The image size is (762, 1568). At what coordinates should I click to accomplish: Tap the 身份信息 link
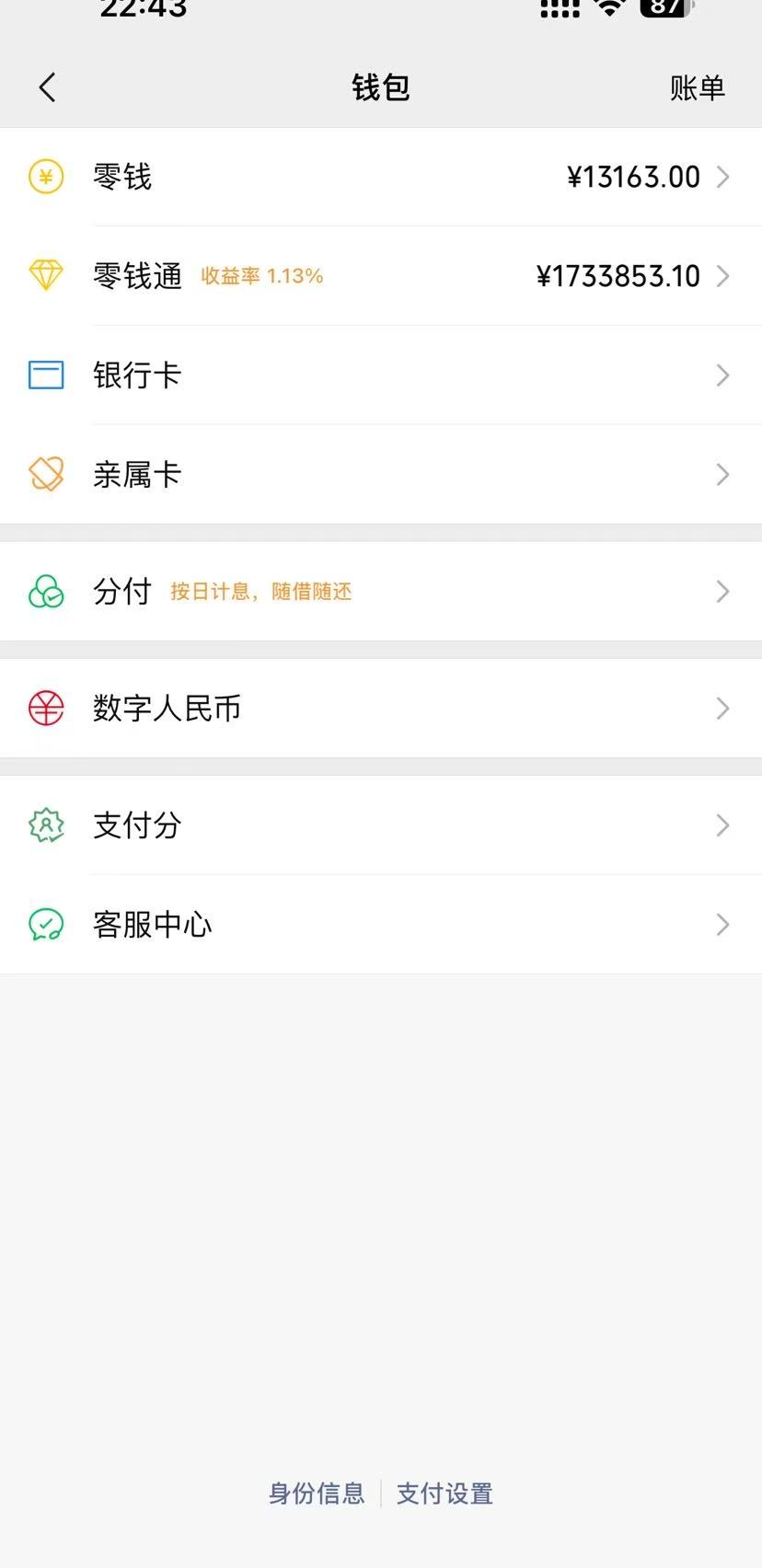(x=317, y=1493)
